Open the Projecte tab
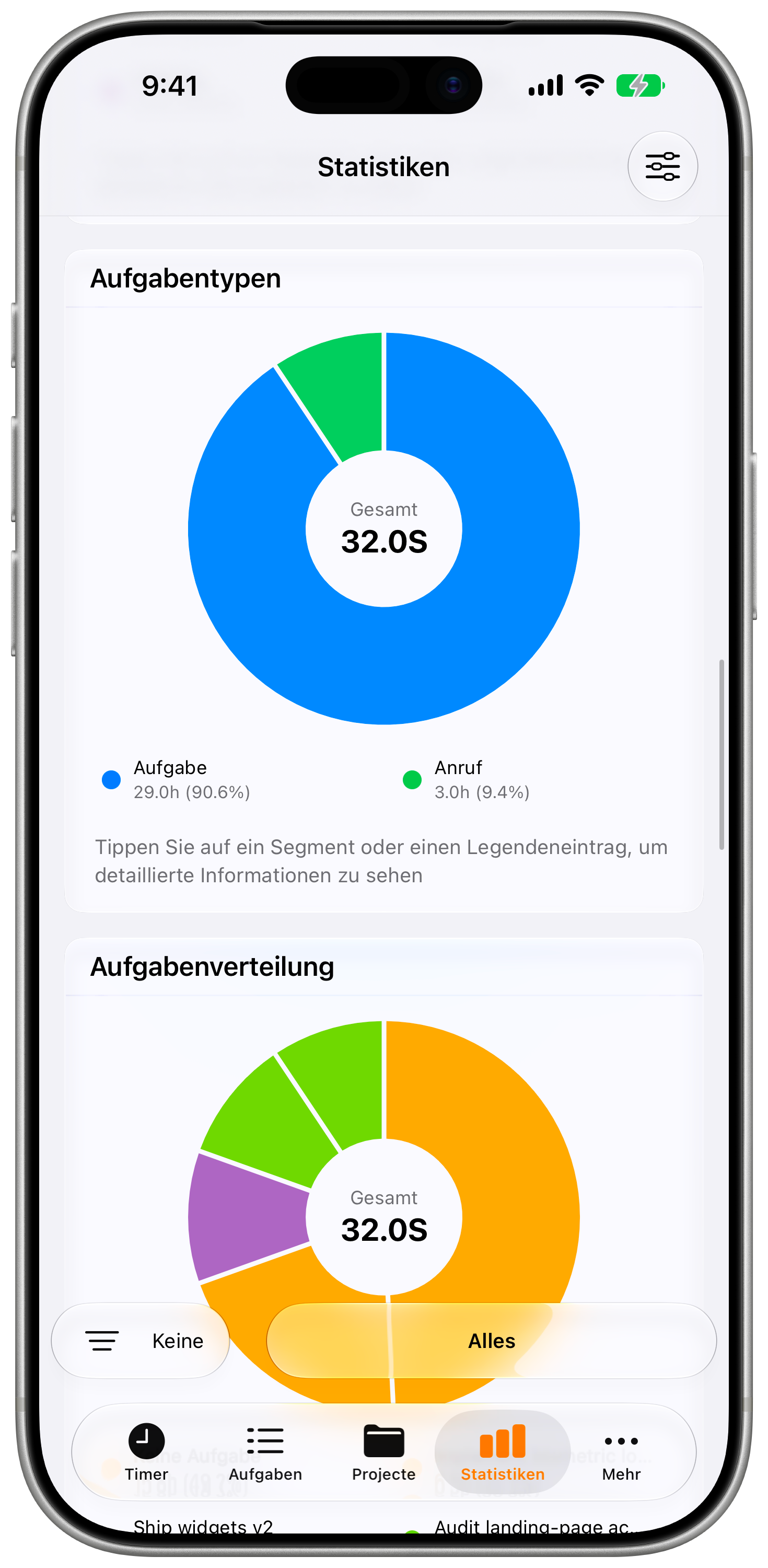 click(x=383, y=1452)
